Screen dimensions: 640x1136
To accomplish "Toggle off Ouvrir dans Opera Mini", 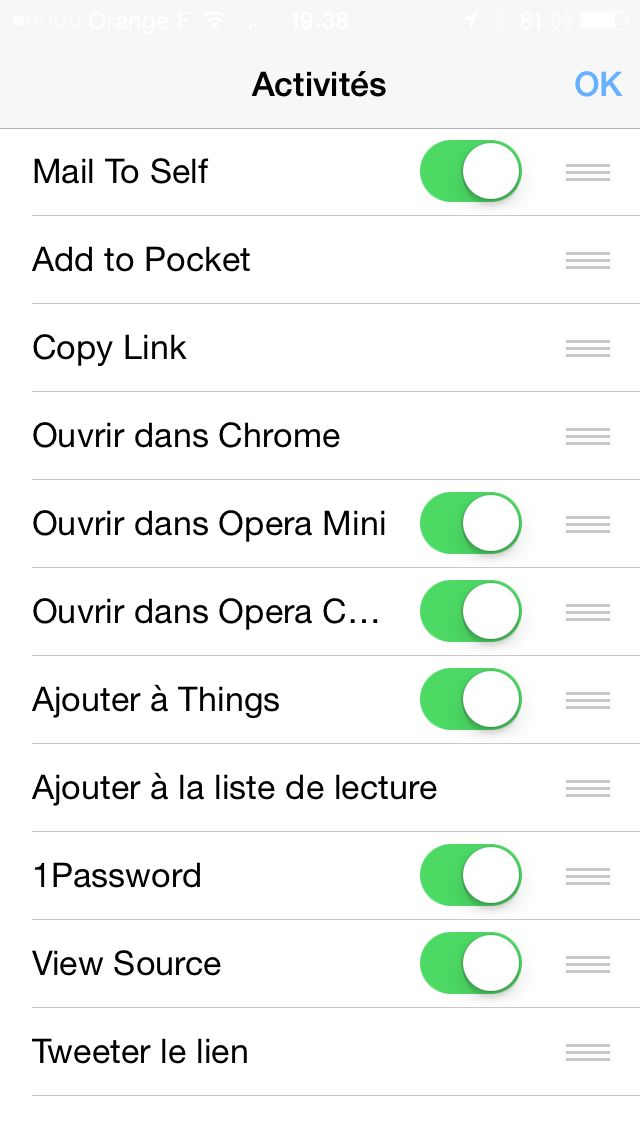I will pyautogui.click(x=471, y=523).
